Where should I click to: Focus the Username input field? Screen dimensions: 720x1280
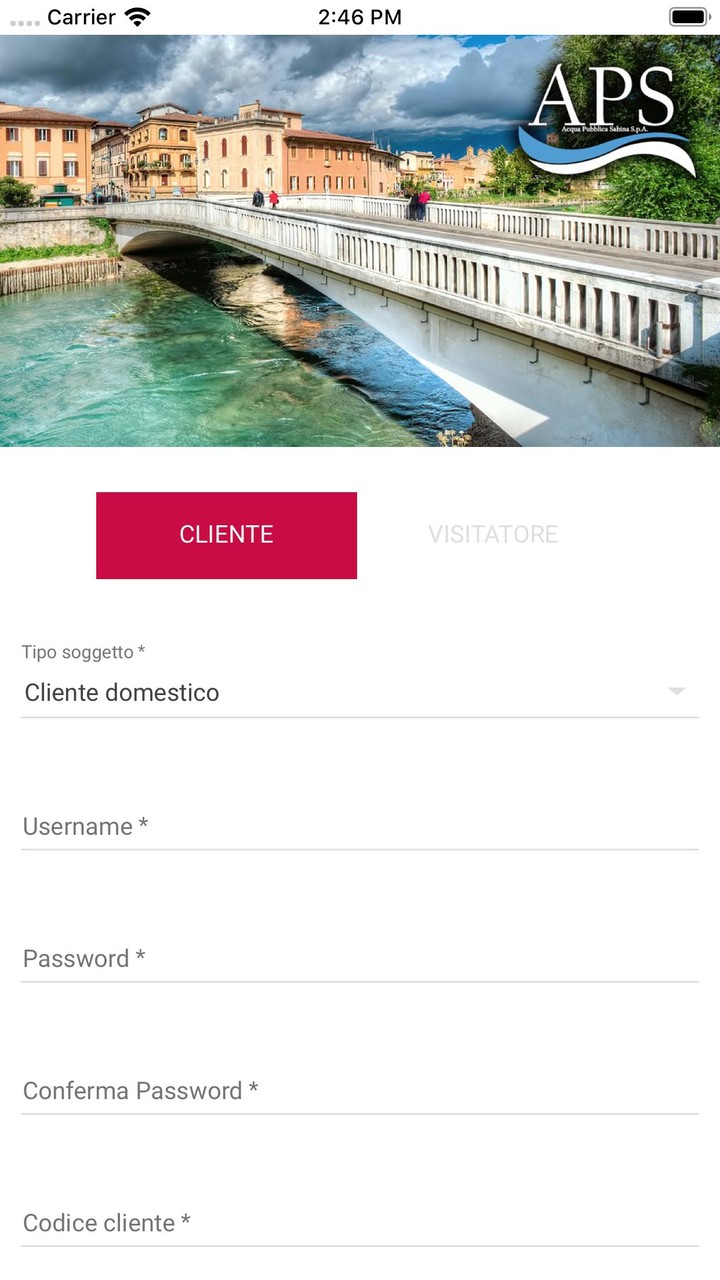[x=360, y=827]
